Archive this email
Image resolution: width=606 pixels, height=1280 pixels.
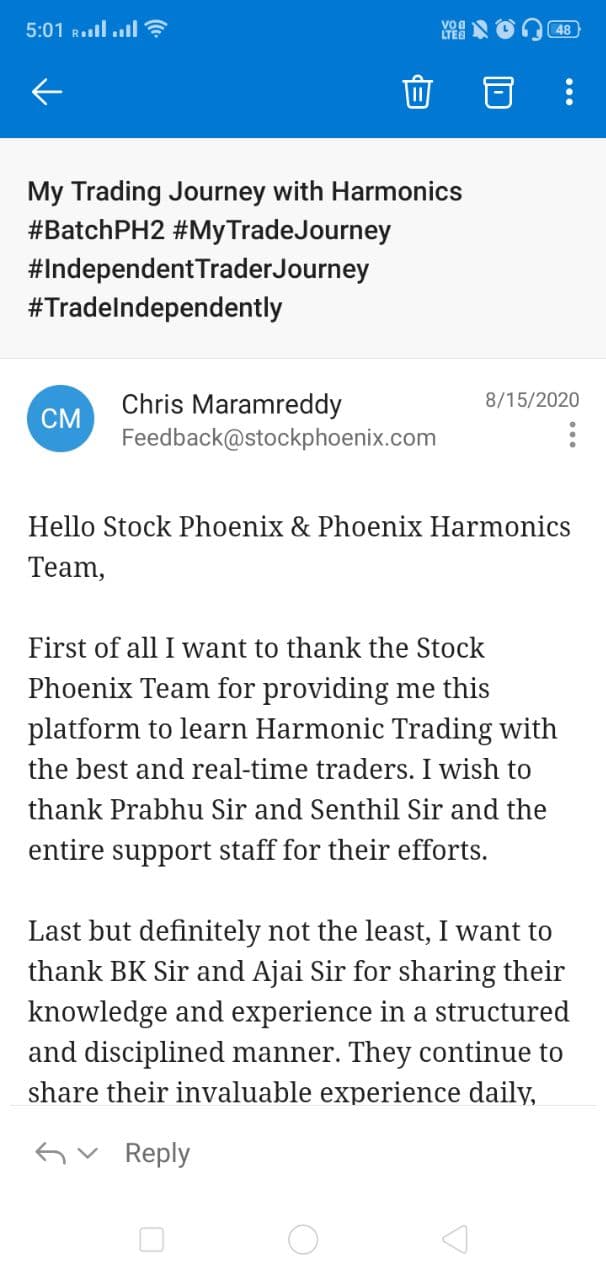click(x=498, y=92)
